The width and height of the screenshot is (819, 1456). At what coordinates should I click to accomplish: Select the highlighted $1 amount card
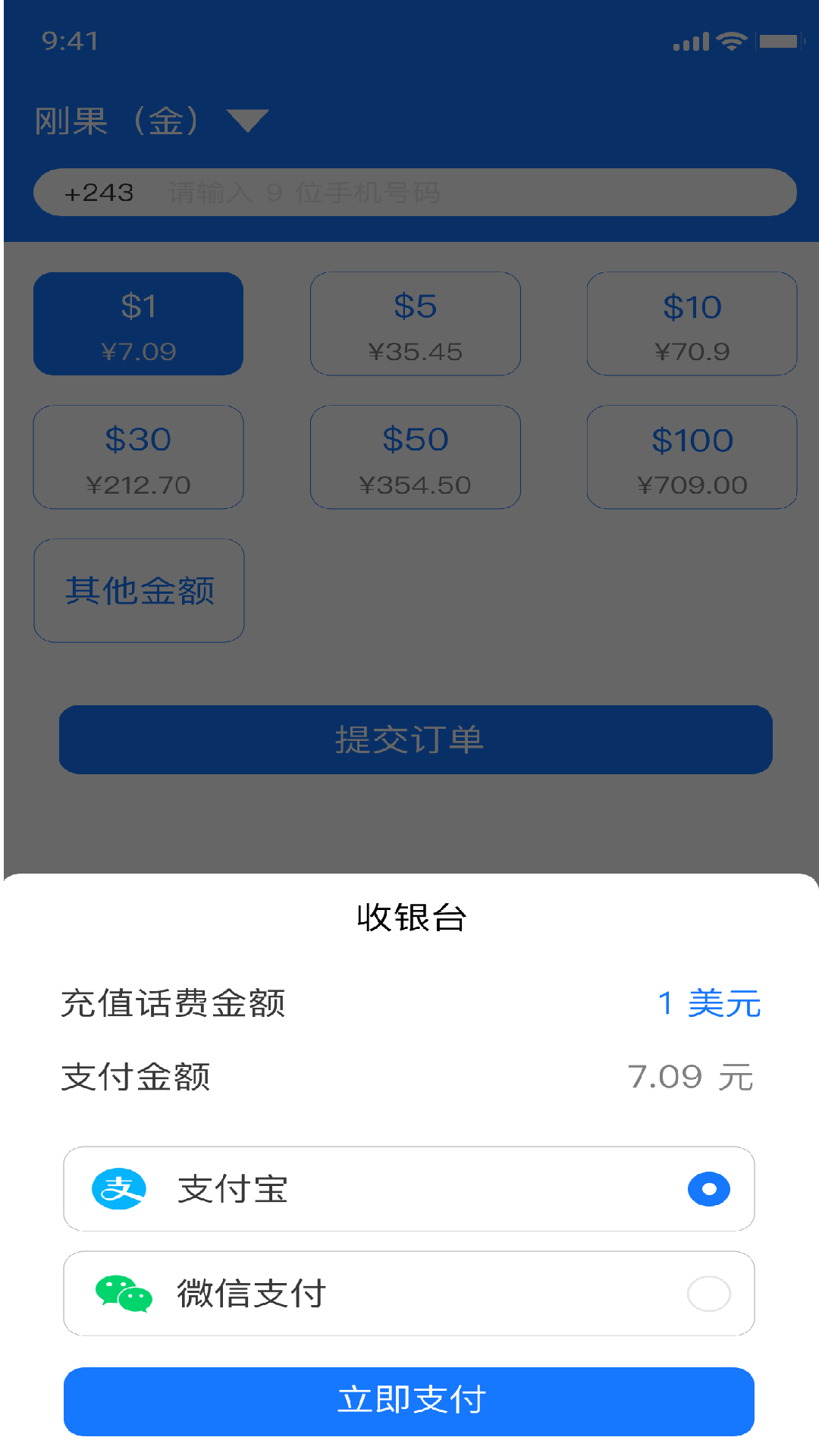click(x=138, y=323)
